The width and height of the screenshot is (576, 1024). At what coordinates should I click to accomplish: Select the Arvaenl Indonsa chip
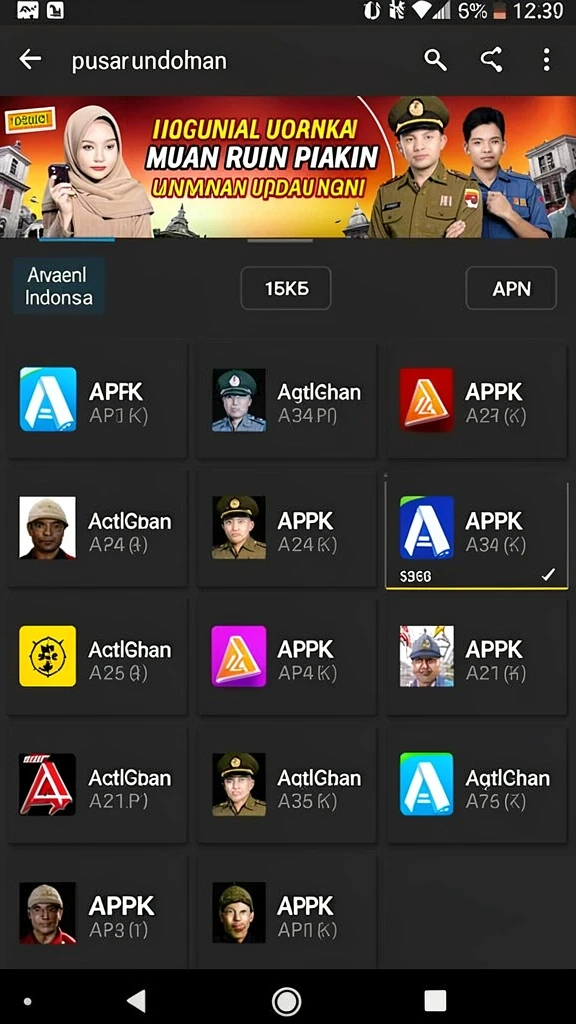pyautogui.click(x=59, y=287)
